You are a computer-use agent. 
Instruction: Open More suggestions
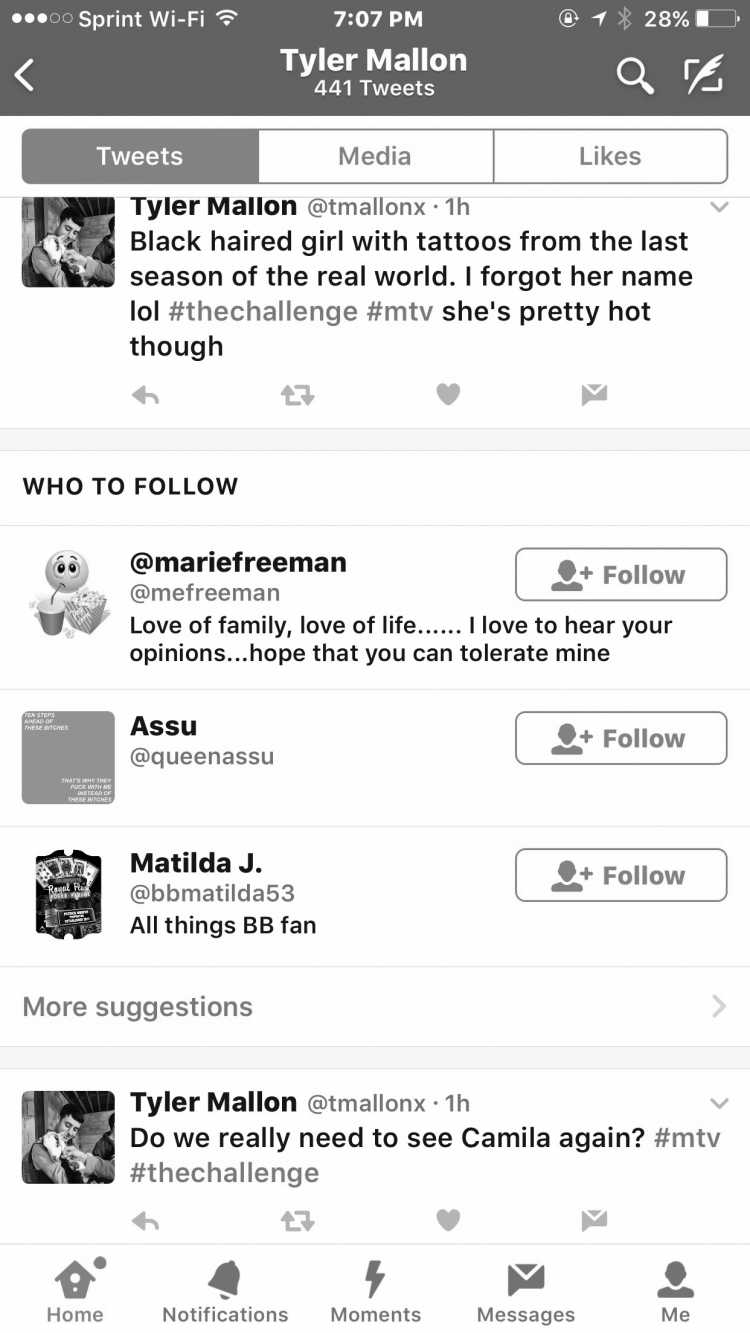tap(375, 1006)
